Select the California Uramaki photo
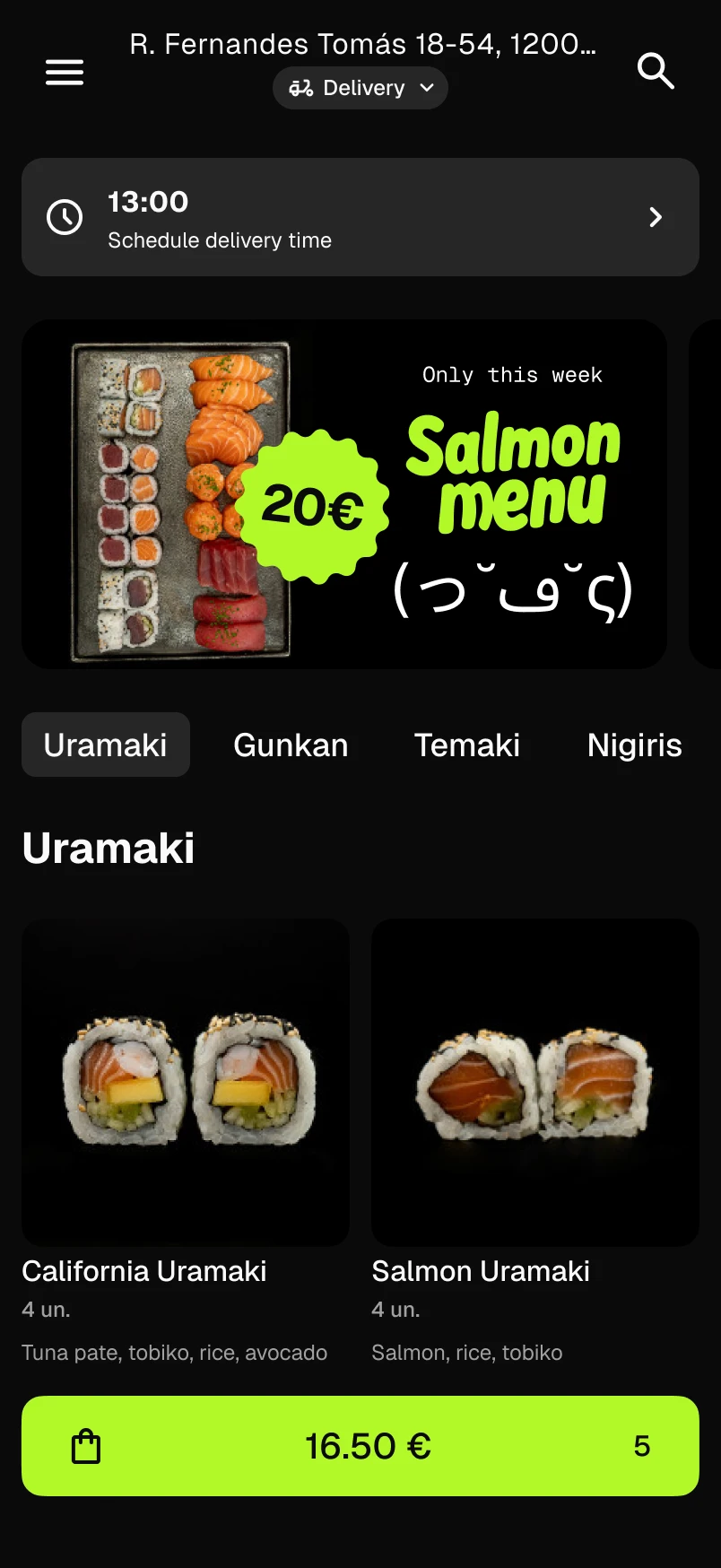 pos(185,1082)
